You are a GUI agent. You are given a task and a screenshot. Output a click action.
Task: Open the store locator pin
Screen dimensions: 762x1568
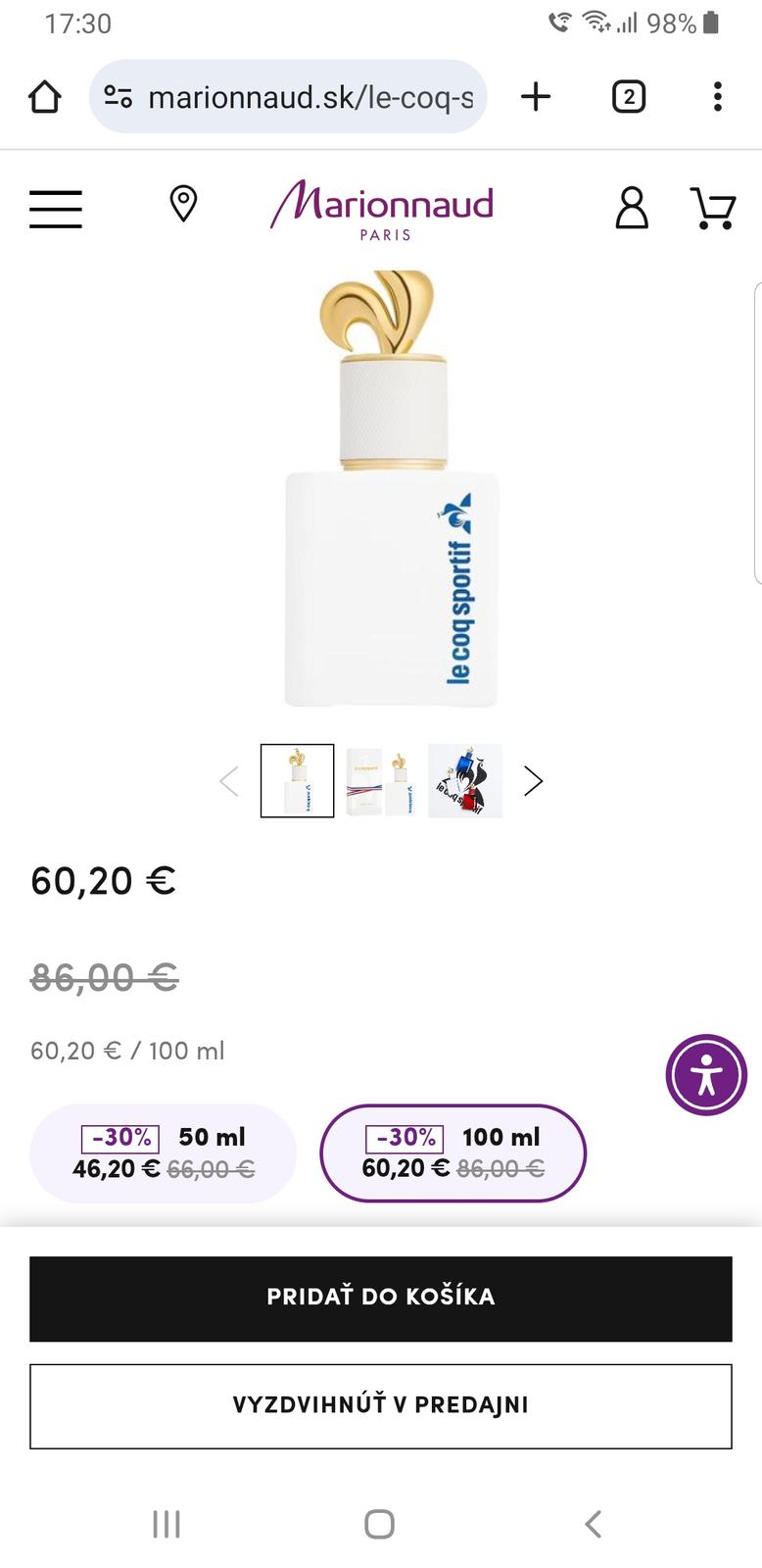click(x=183, y=204)
